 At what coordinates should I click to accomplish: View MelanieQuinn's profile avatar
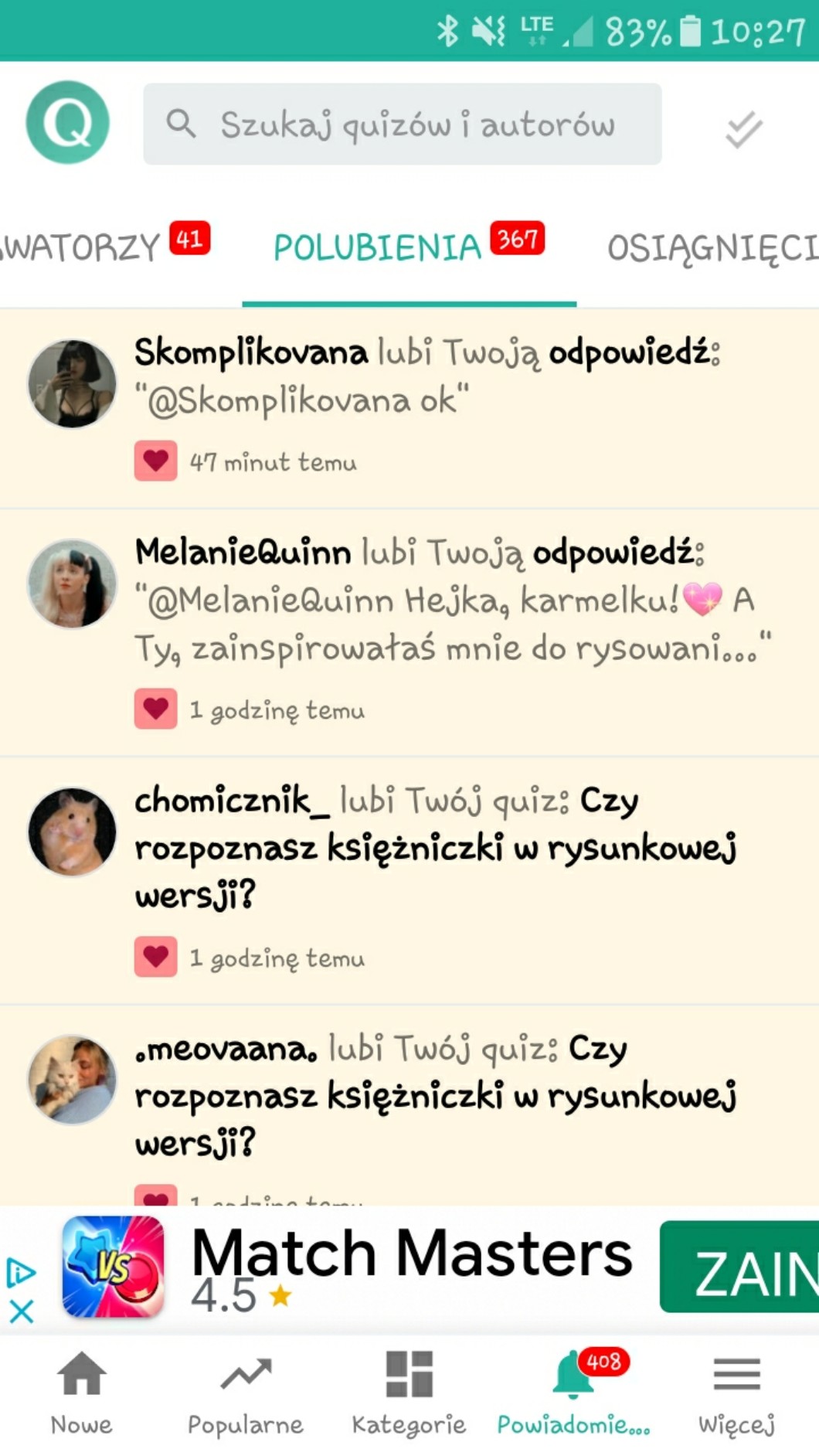[72, 583]
